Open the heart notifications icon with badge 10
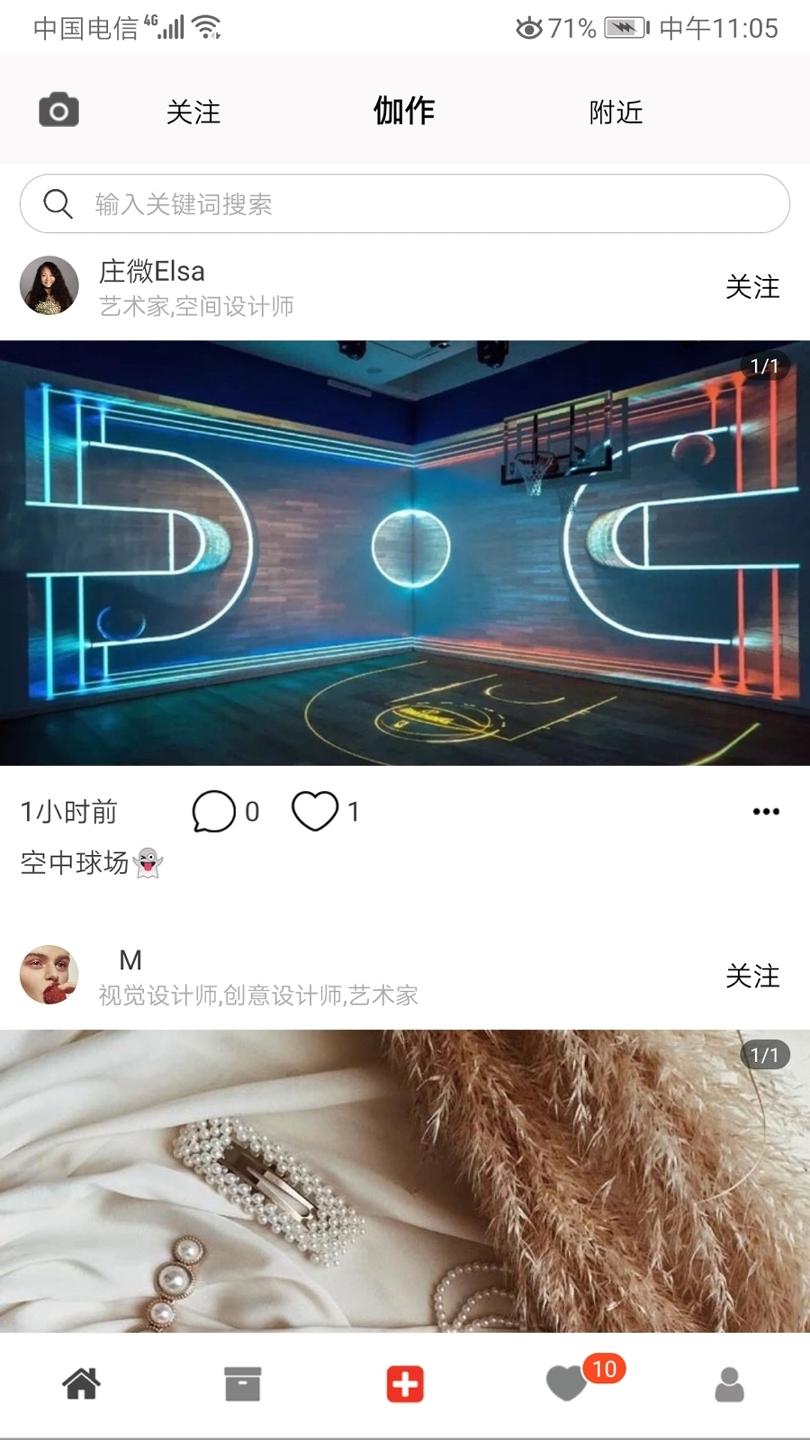810x1440 pixels. pos(567,1384)
